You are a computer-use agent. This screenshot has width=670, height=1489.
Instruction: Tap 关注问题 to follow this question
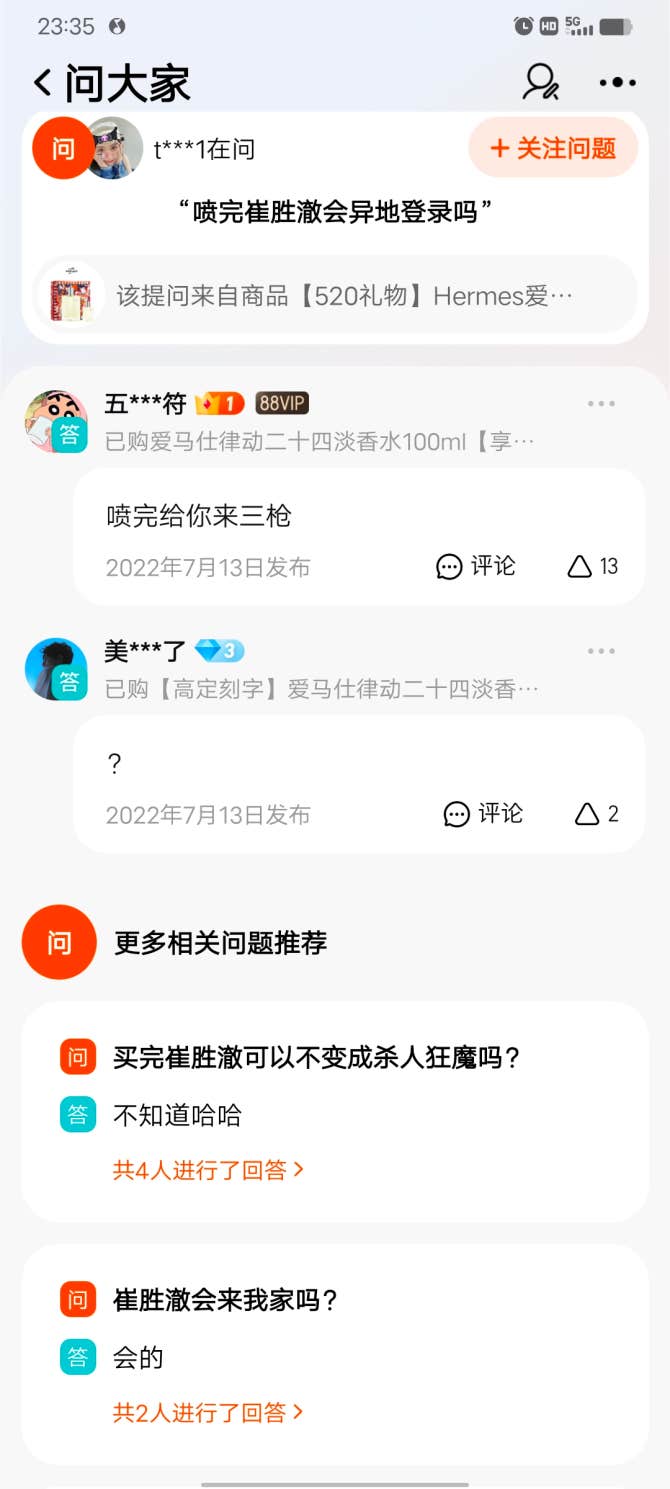pyautogui.click(x=553, y=149)
